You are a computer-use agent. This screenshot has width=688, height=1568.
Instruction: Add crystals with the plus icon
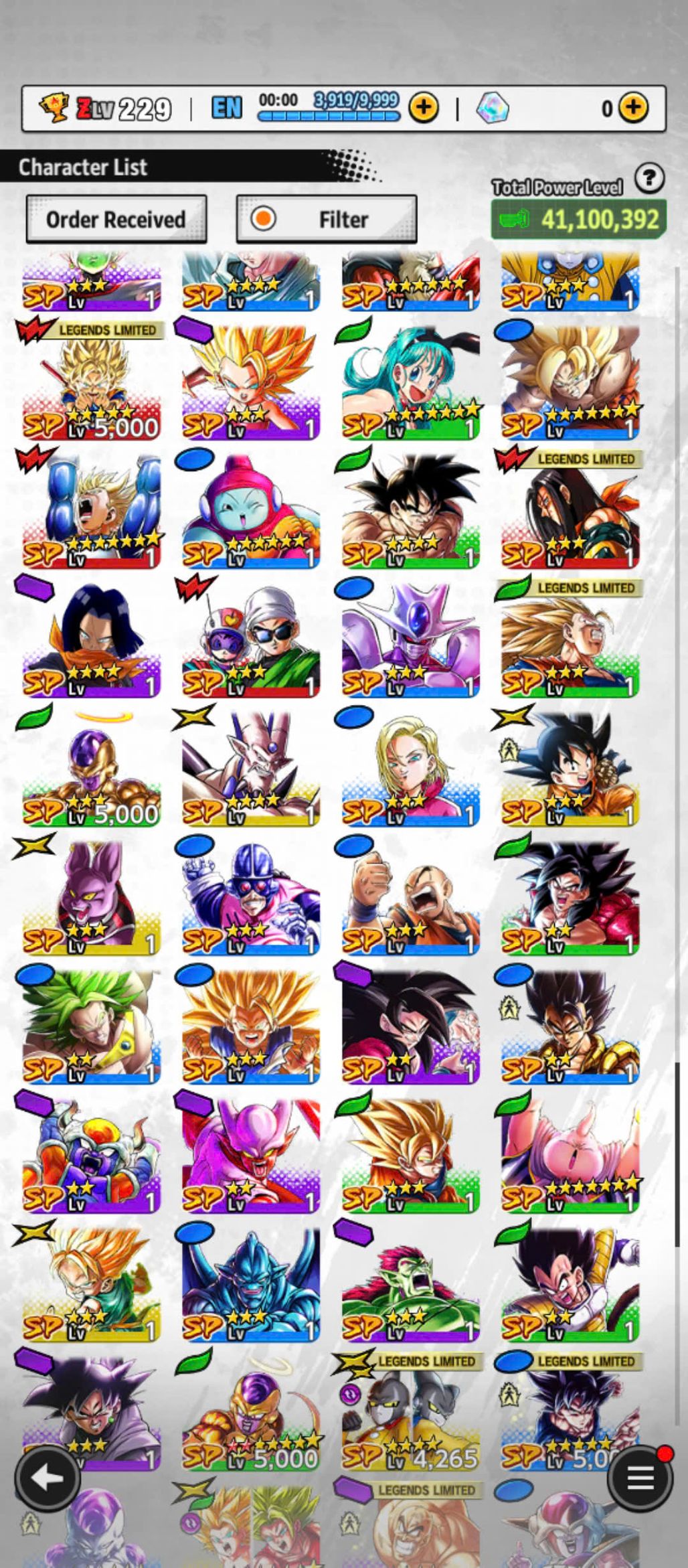[632, 107]
